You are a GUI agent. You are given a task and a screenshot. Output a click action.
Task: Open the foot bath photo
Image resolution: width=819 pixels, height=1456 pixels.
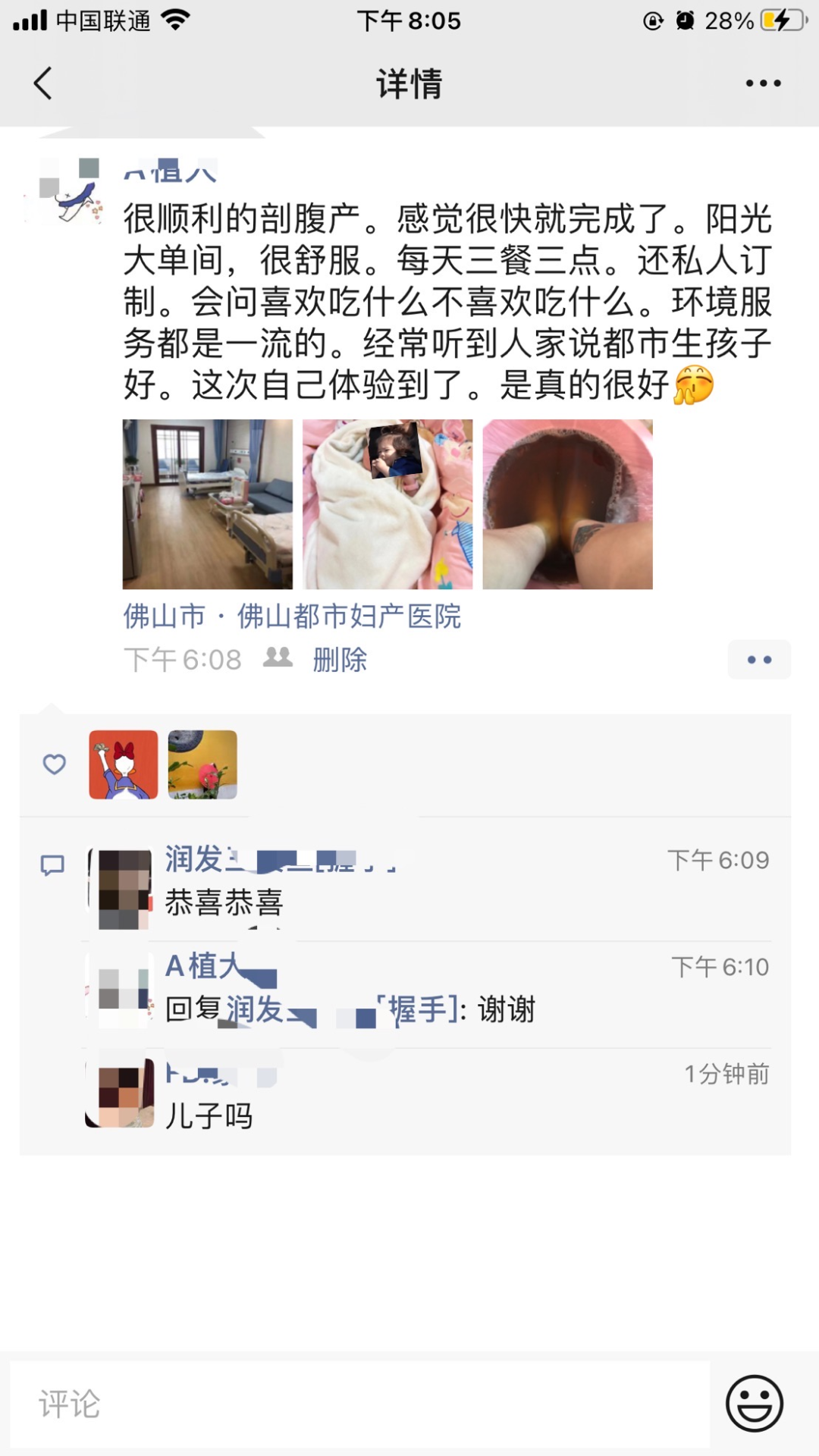[567, 504]
